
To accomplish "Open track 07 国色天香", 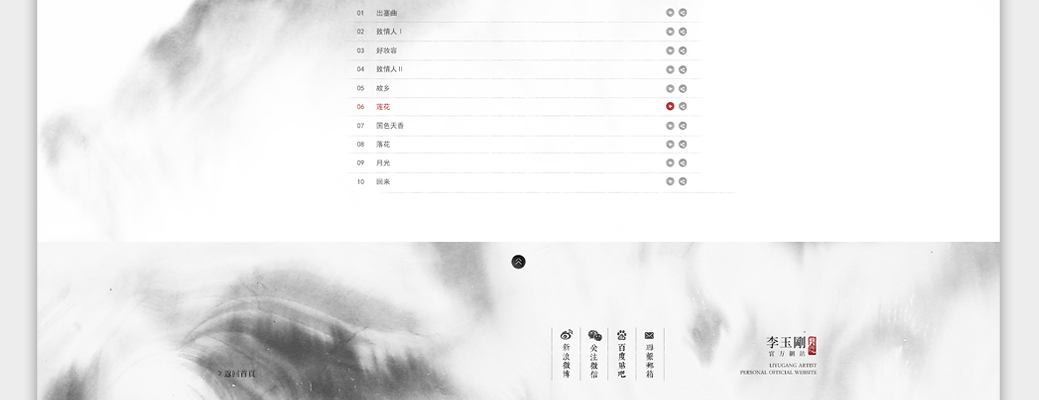I will (390, 125).
